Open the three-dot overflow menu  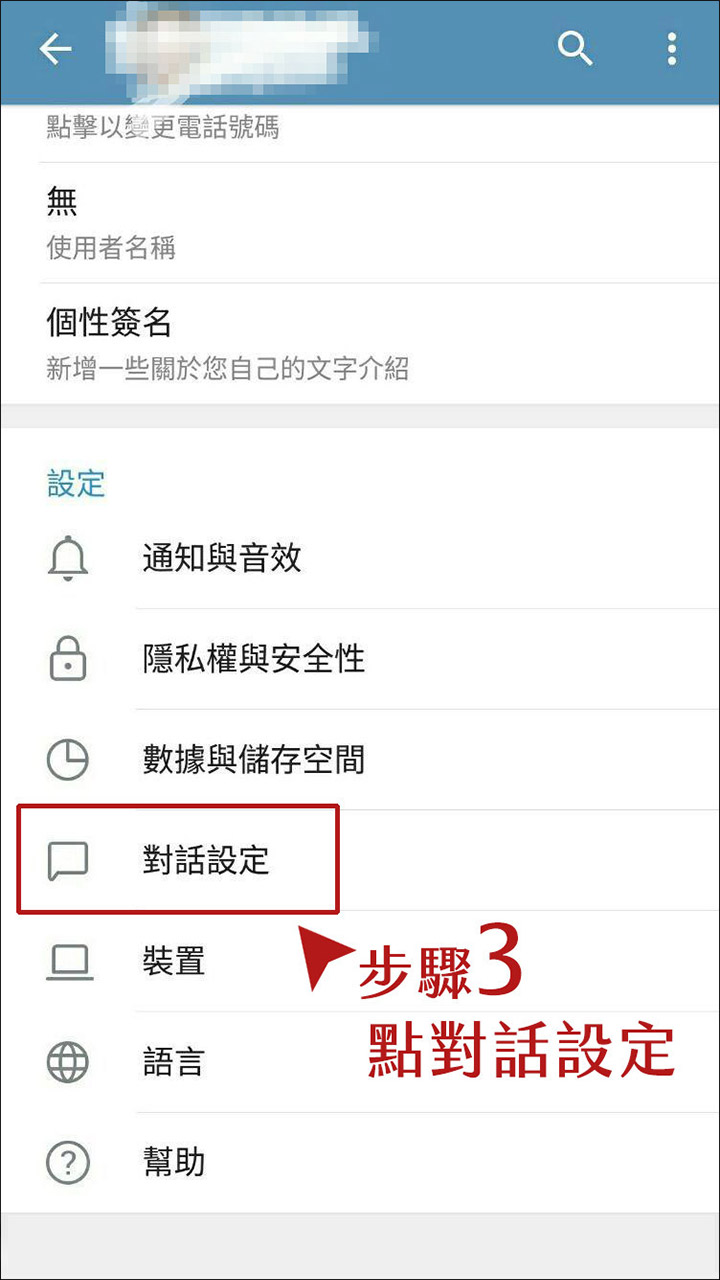[x=672, y=48]
